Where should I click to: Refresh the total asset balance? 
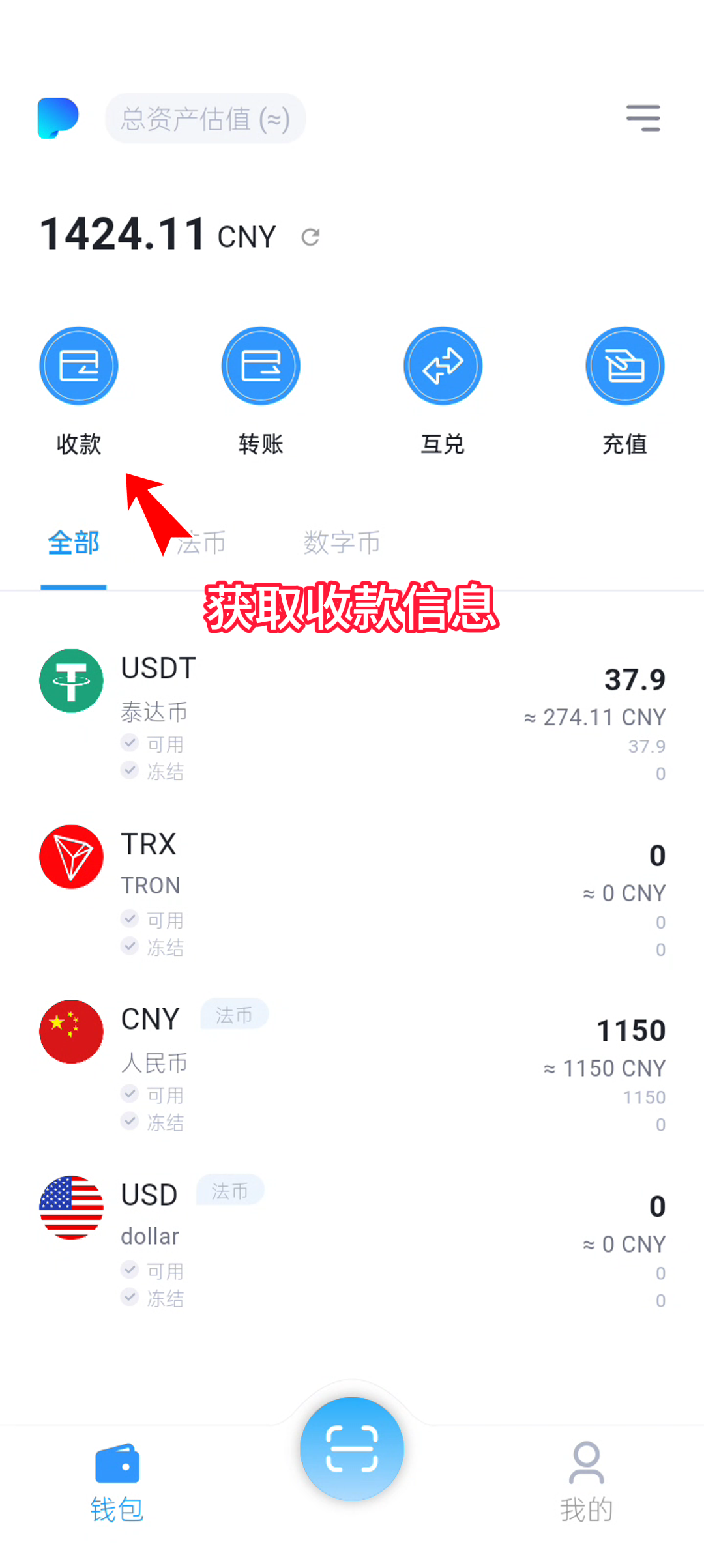pos(311,237)
